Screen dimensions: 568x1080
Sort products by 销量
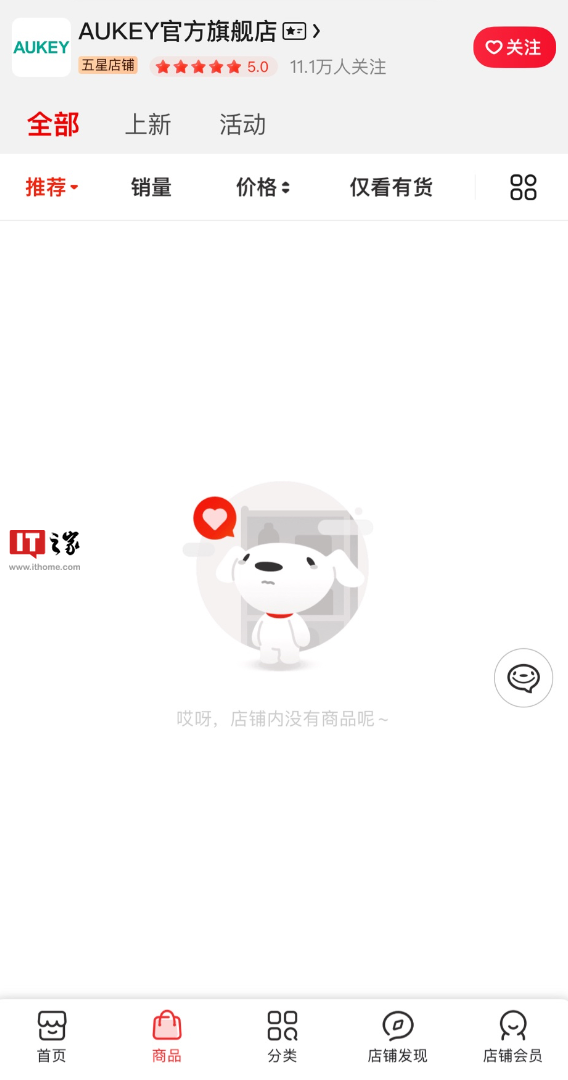click(x=151, y=187)
